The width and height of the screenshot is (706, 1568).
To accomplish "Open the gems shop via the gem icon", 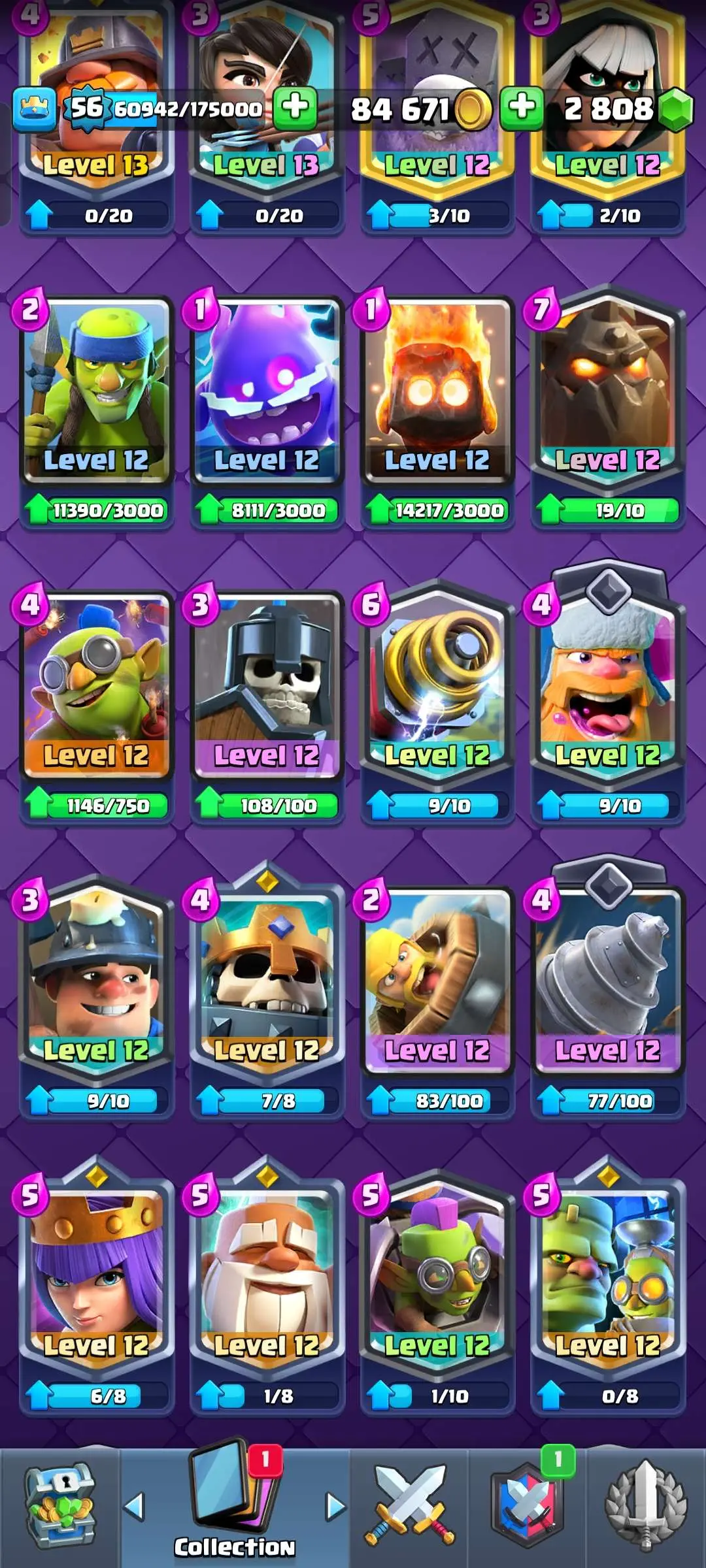I will 675,110.
